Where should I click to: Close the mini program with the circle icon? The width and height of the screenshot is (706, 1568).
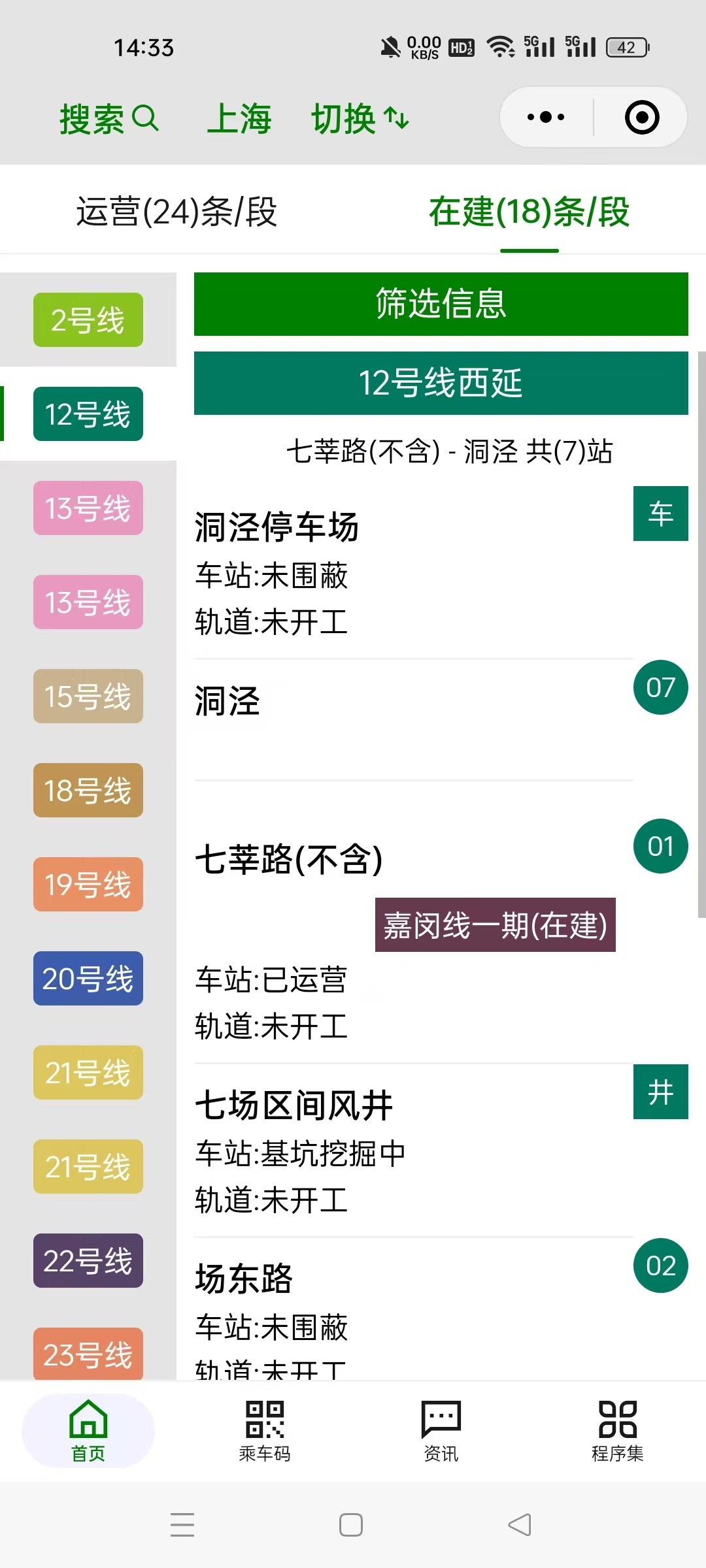coord(641,118)
